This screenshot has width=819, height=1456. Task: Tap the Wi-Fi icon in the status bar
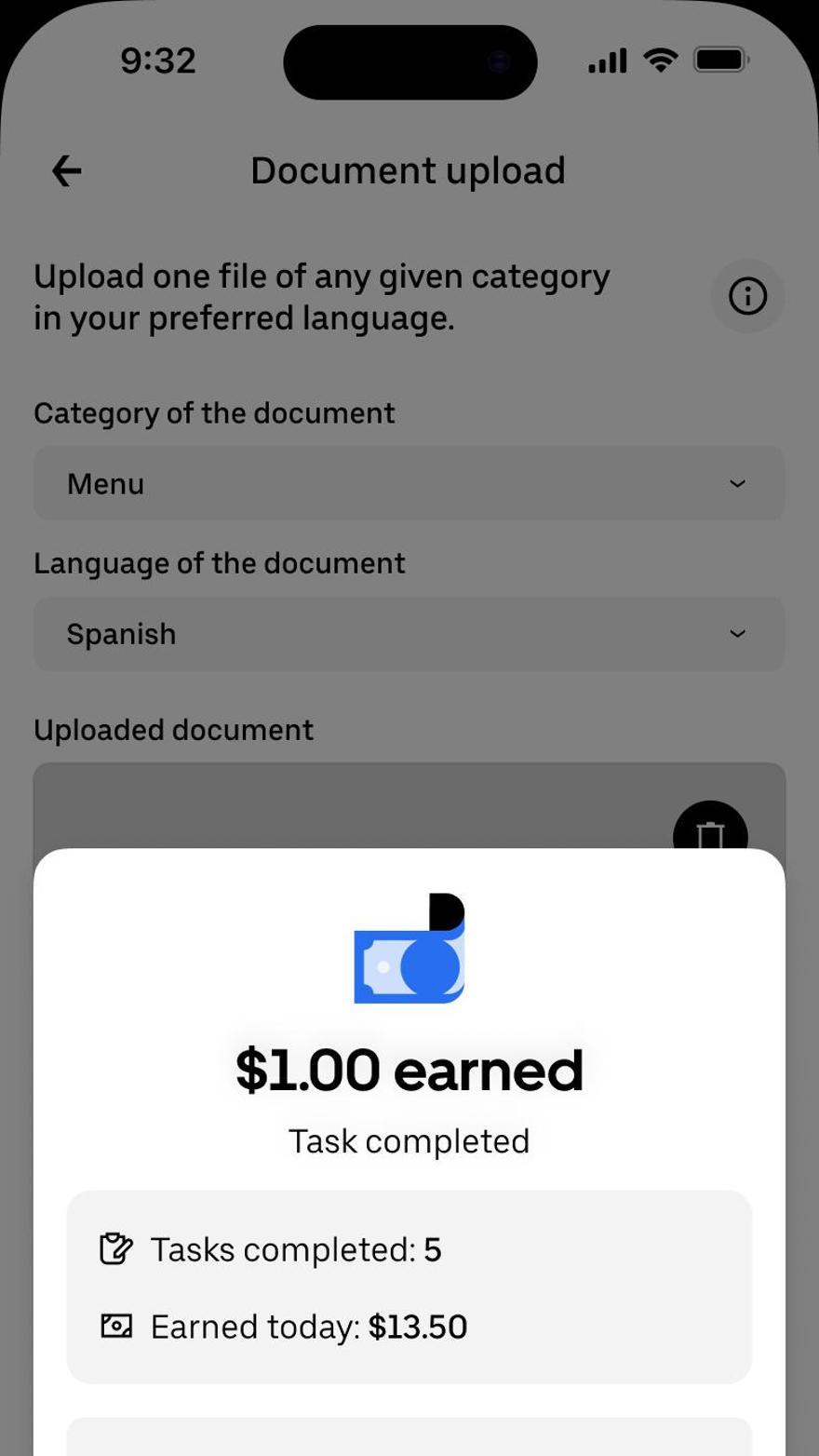pyautogui.click(x=661, y=59)
